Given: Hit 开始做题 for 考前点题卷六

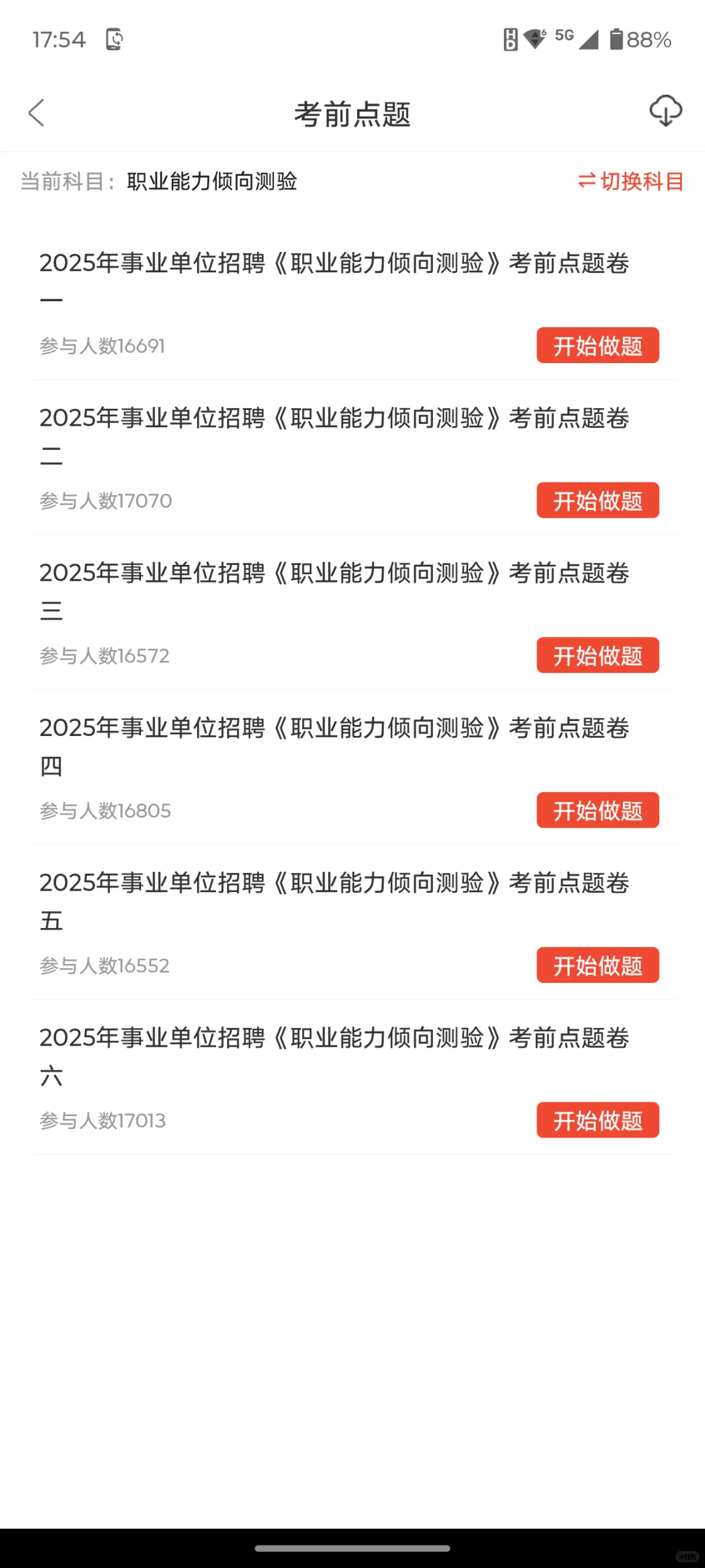Looking at the screenshot, I should [597, 1120].
